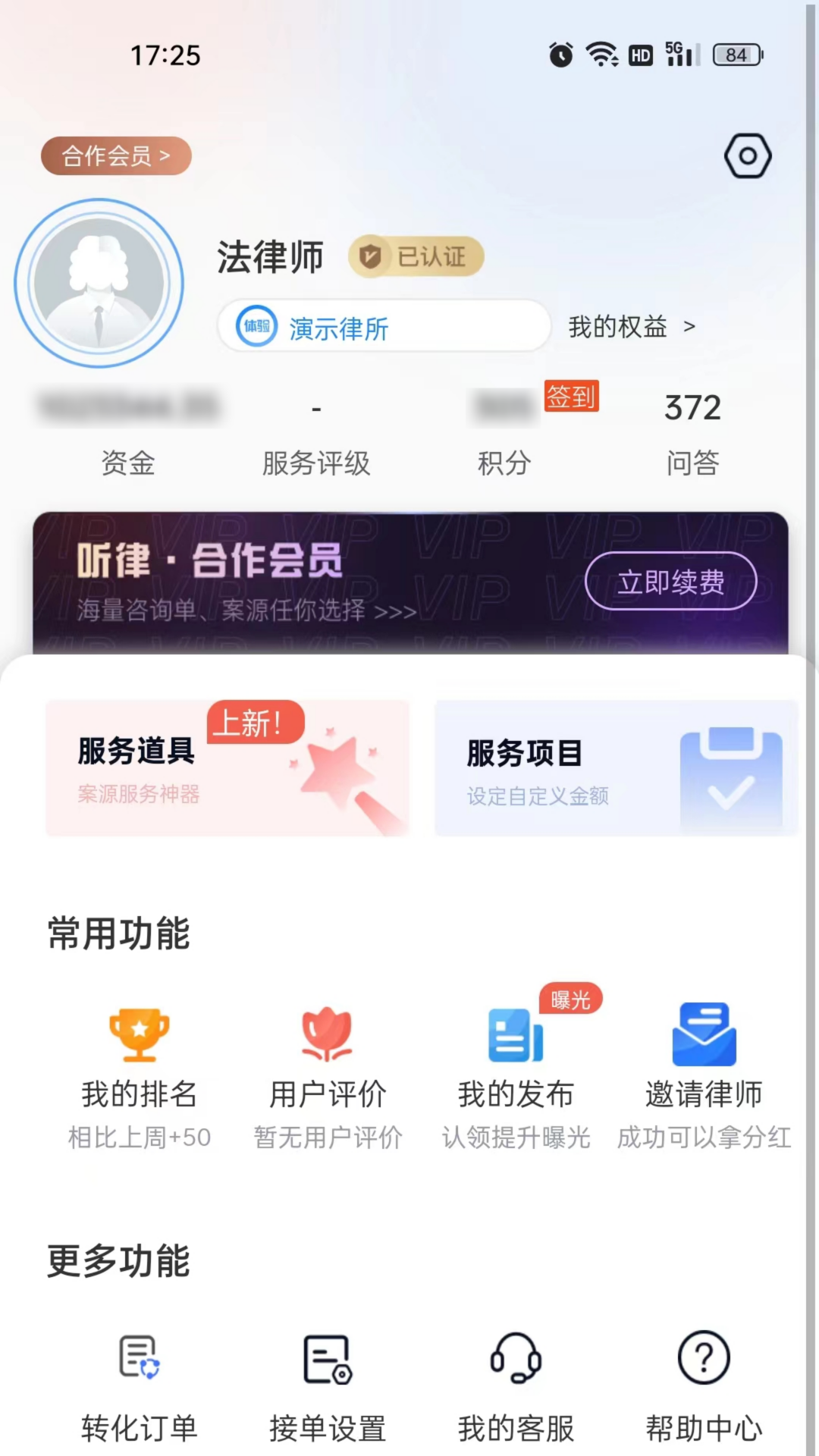Tap the 签到 sign-in button
Image resolution: width=819 pixels, height=1456 pixels.
click(571, 397)
